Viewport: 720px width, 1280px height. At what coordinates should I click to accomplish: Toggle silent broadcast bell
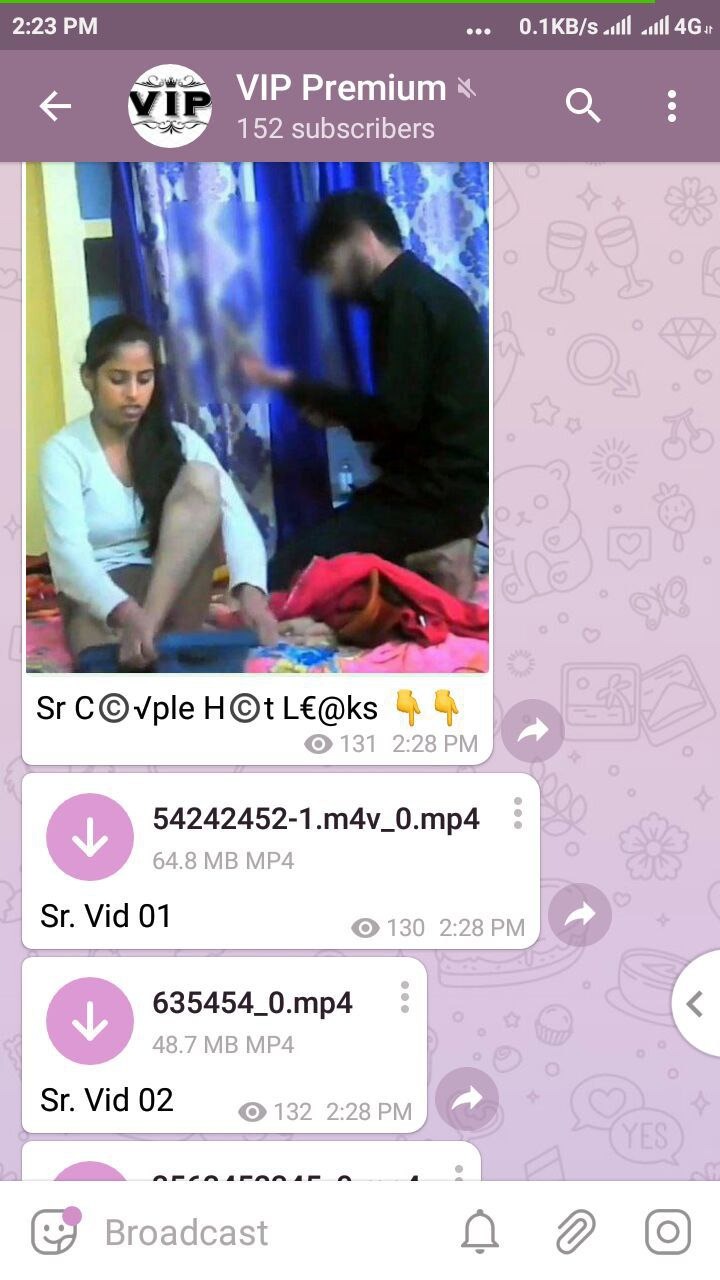480,1232
